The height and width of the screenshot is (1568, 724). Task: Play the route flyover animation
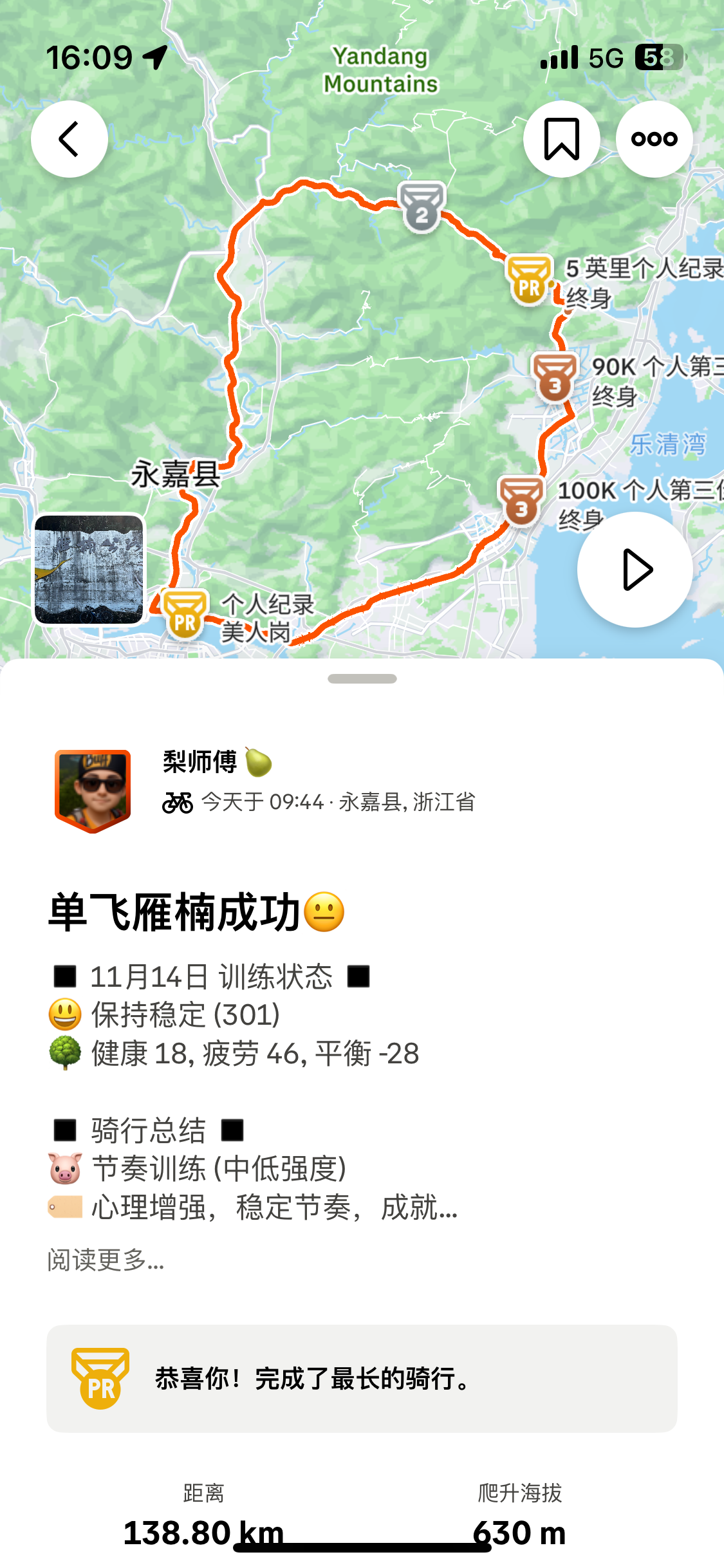pos(635,570)
